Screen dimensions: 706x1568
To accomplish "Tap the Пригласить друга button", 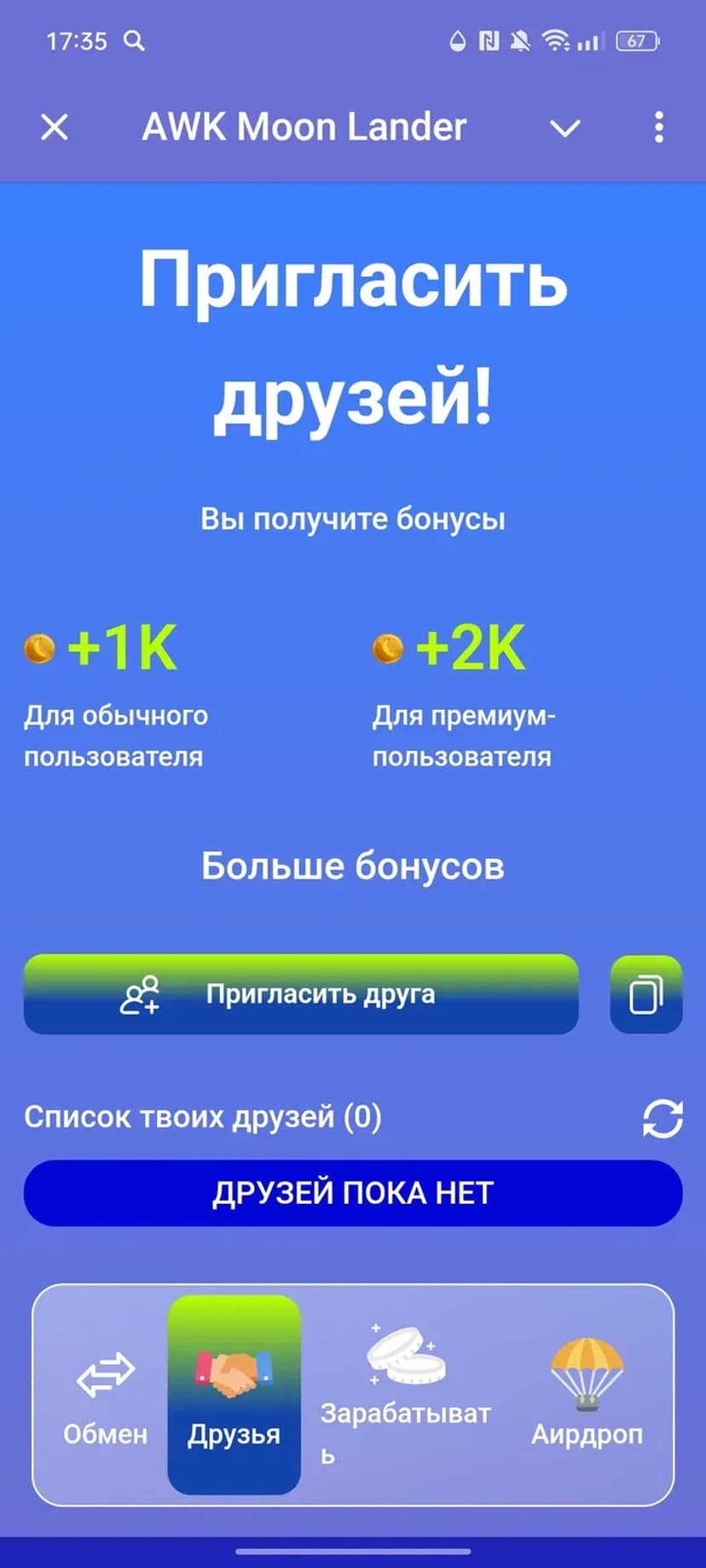I will pyautogui.click(x=301, y=994).
